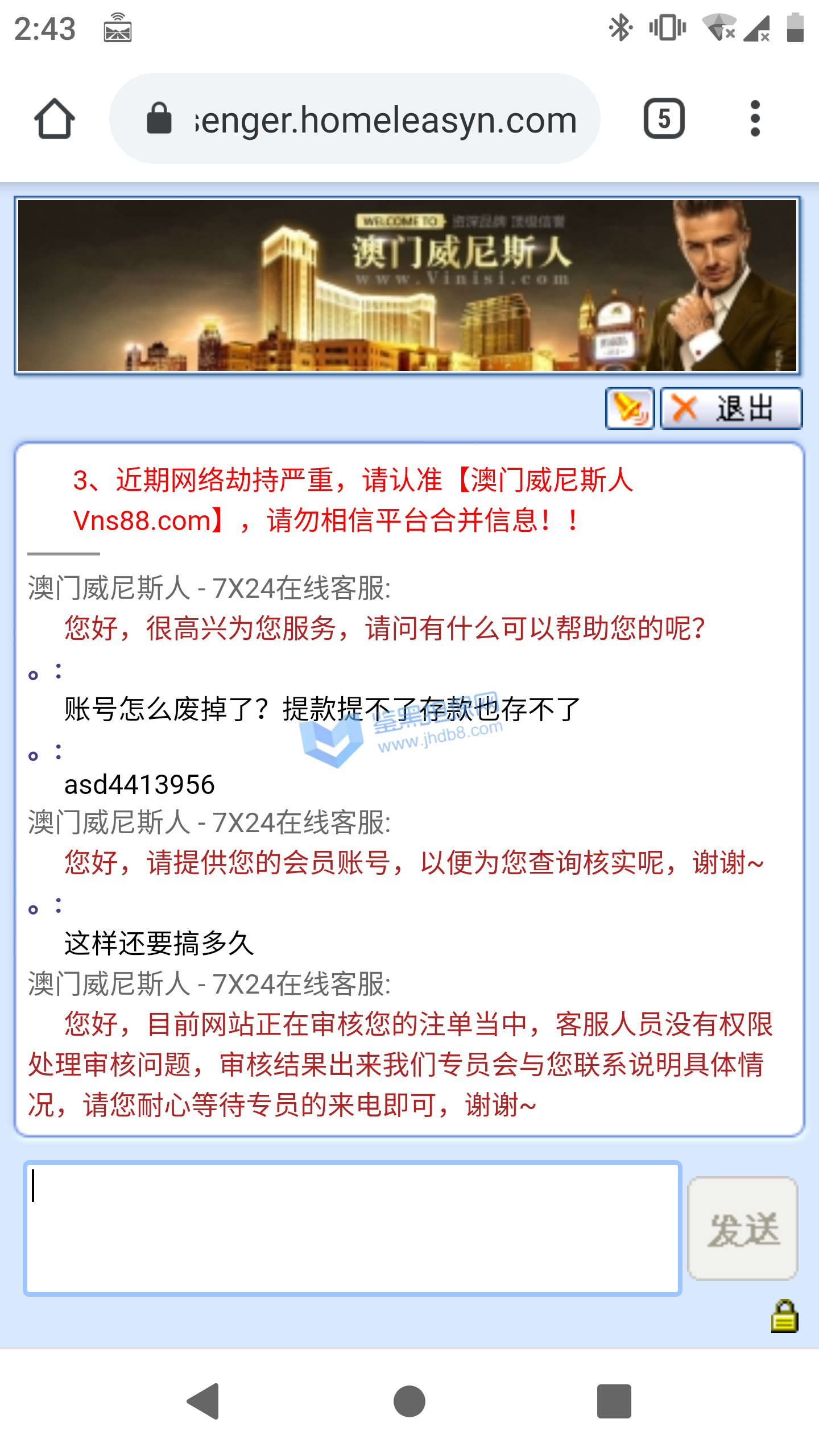
Task: Exit the chat with the 退出 button
Action: (x=731, y=408)
